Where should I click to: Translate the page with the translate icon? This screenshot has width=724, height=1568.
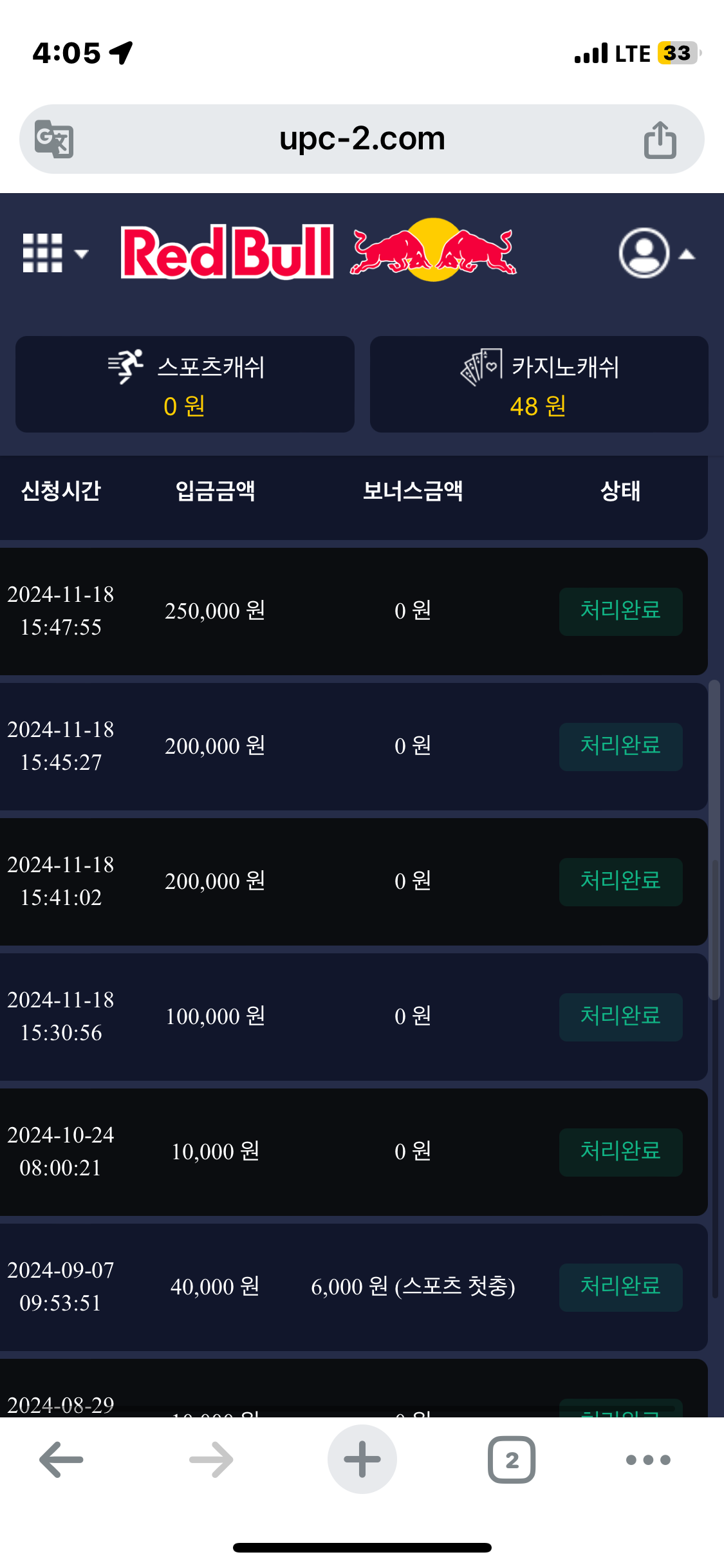tap(54, 139)
